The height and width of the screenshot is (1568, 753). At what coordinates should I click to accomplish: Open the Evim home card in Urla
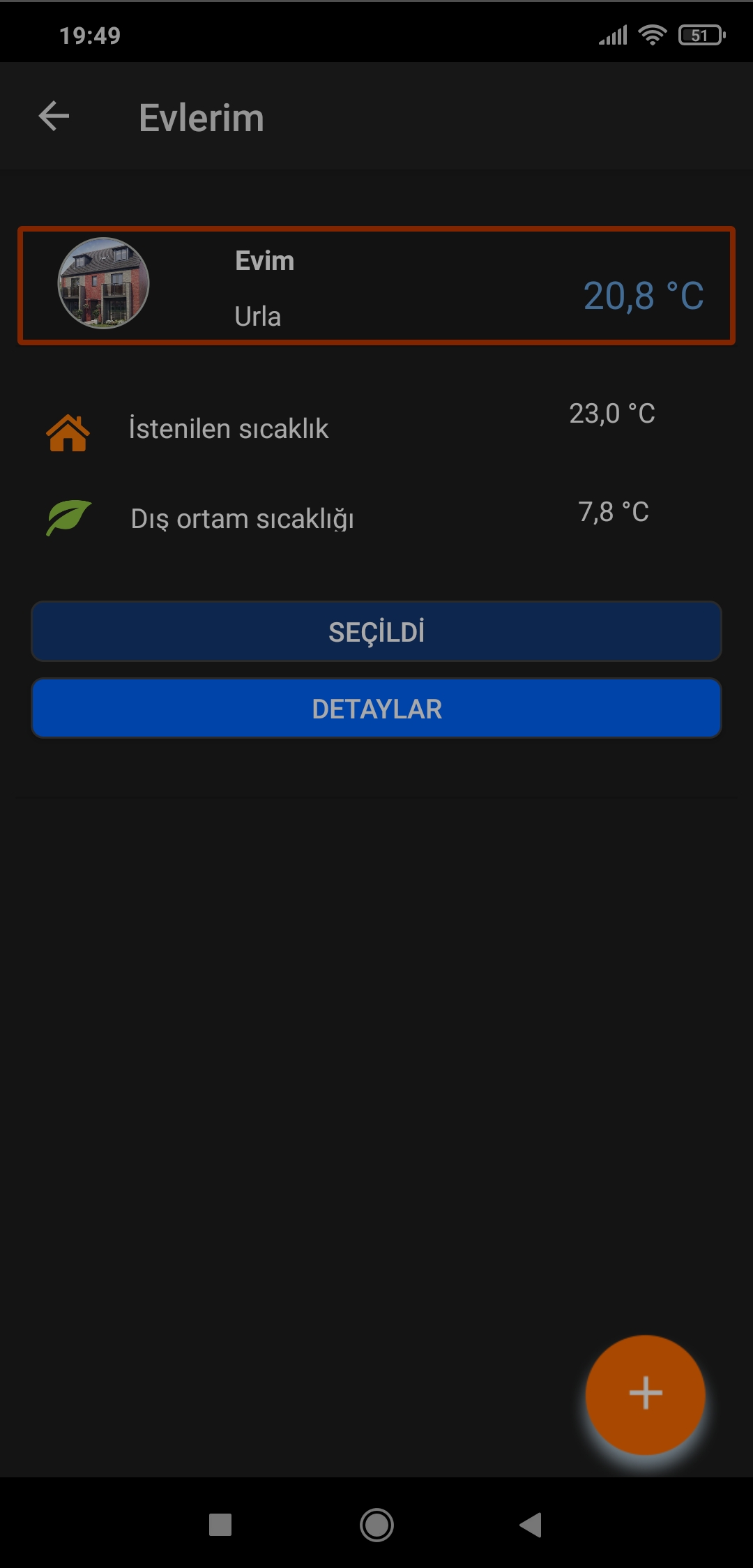coord(376,285)
